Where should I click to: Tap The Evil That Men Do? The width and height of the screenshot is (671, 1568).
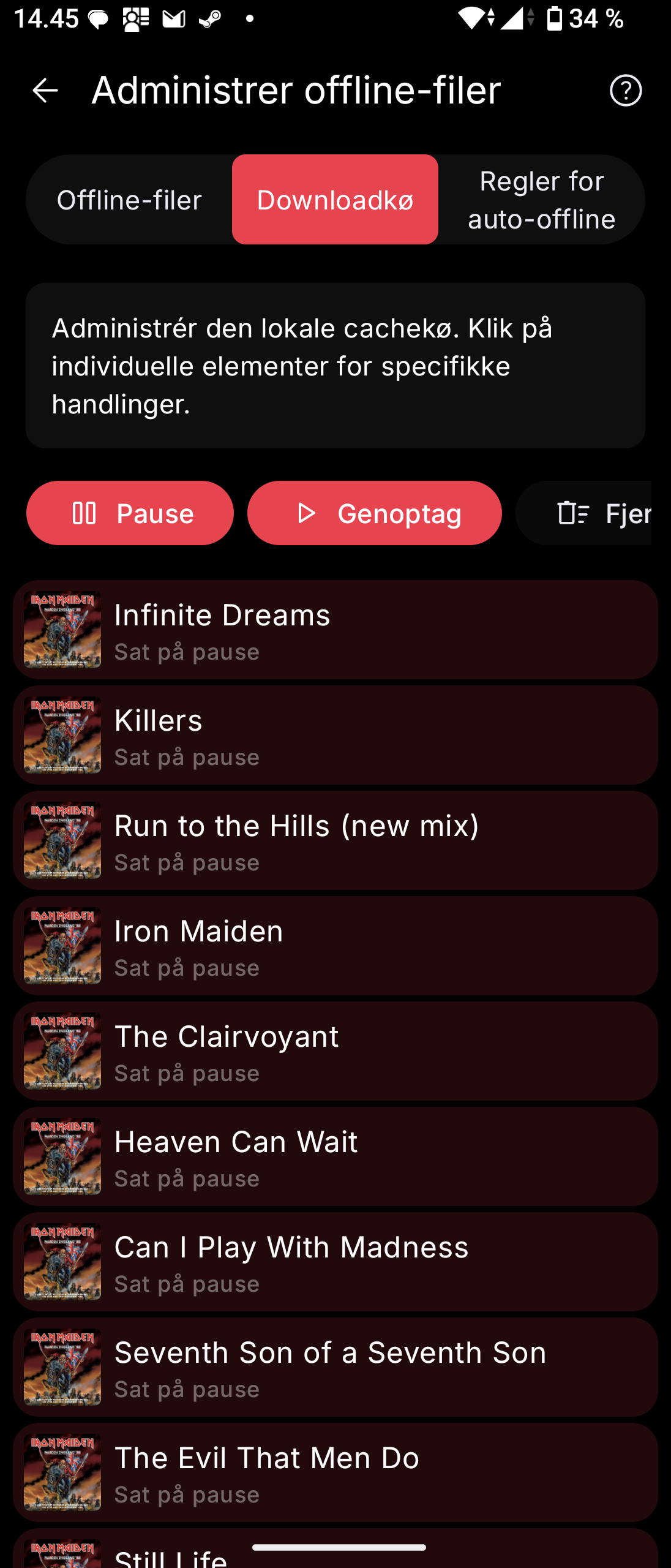pyautogui.click(x=335, y=1472)
